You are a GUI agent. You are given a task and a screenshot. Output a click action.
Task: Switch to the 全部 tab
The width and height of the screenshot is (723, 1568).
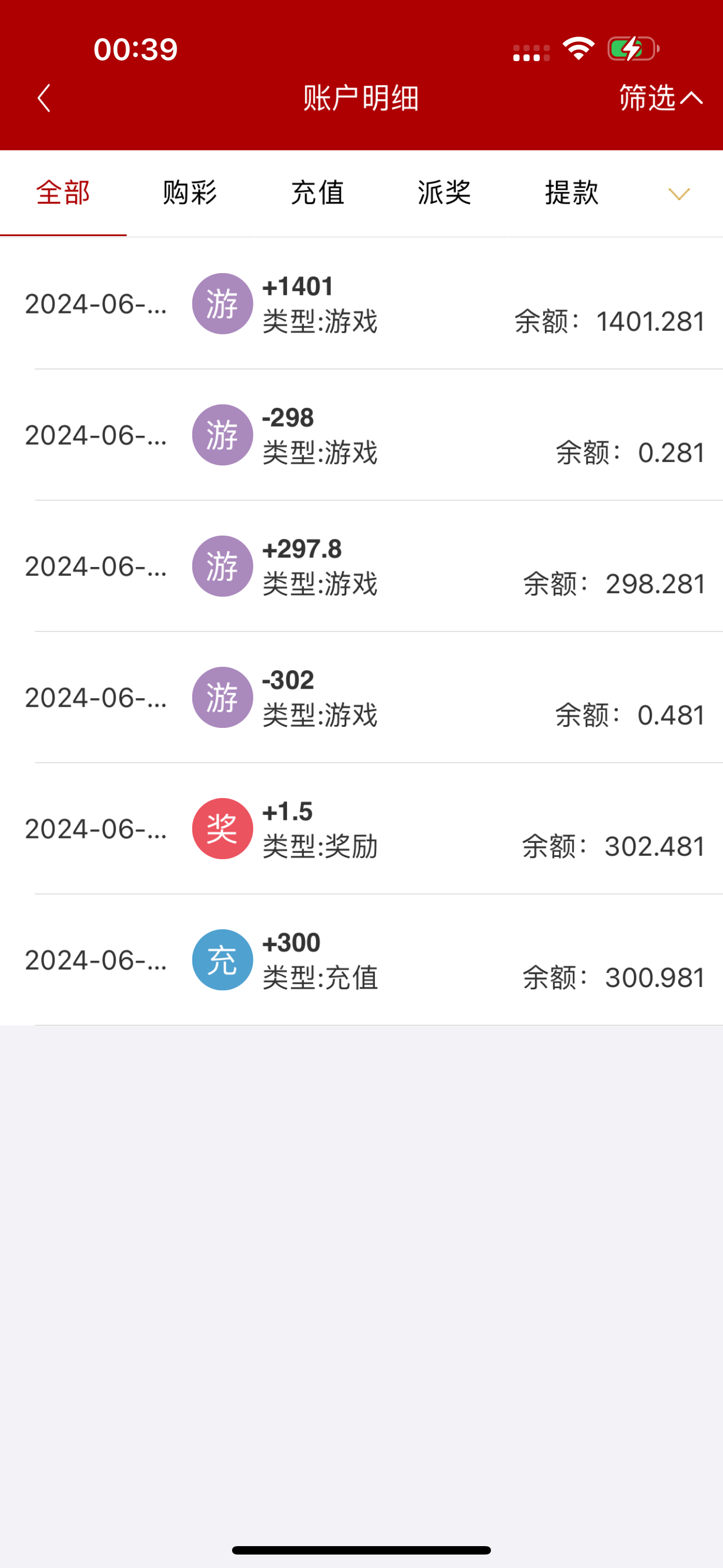click(x=63, y=193)
